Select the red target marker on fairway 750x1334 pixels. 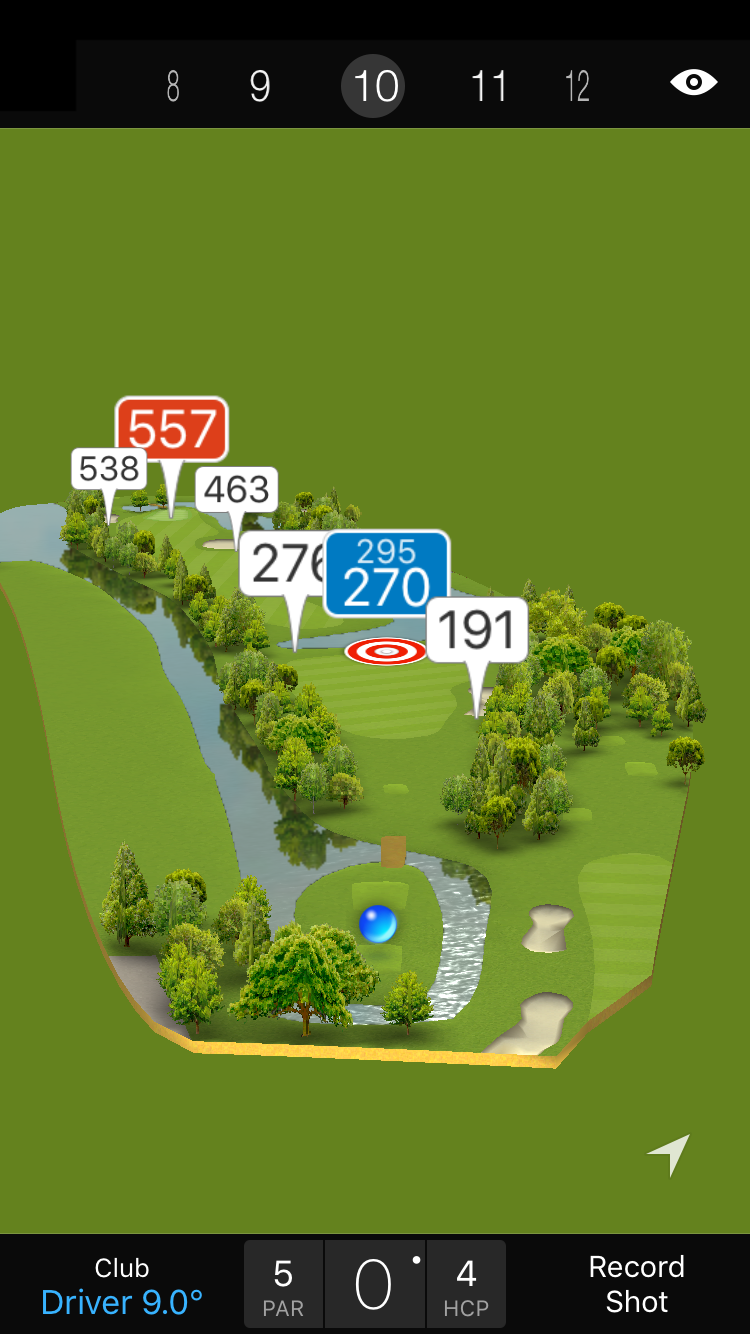(385, 651)
